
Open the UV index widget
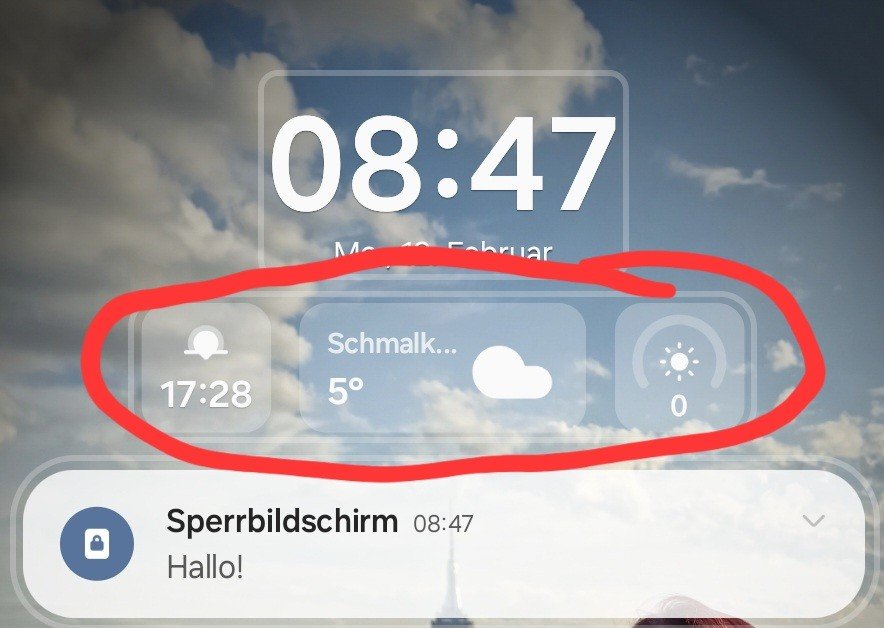679,368
